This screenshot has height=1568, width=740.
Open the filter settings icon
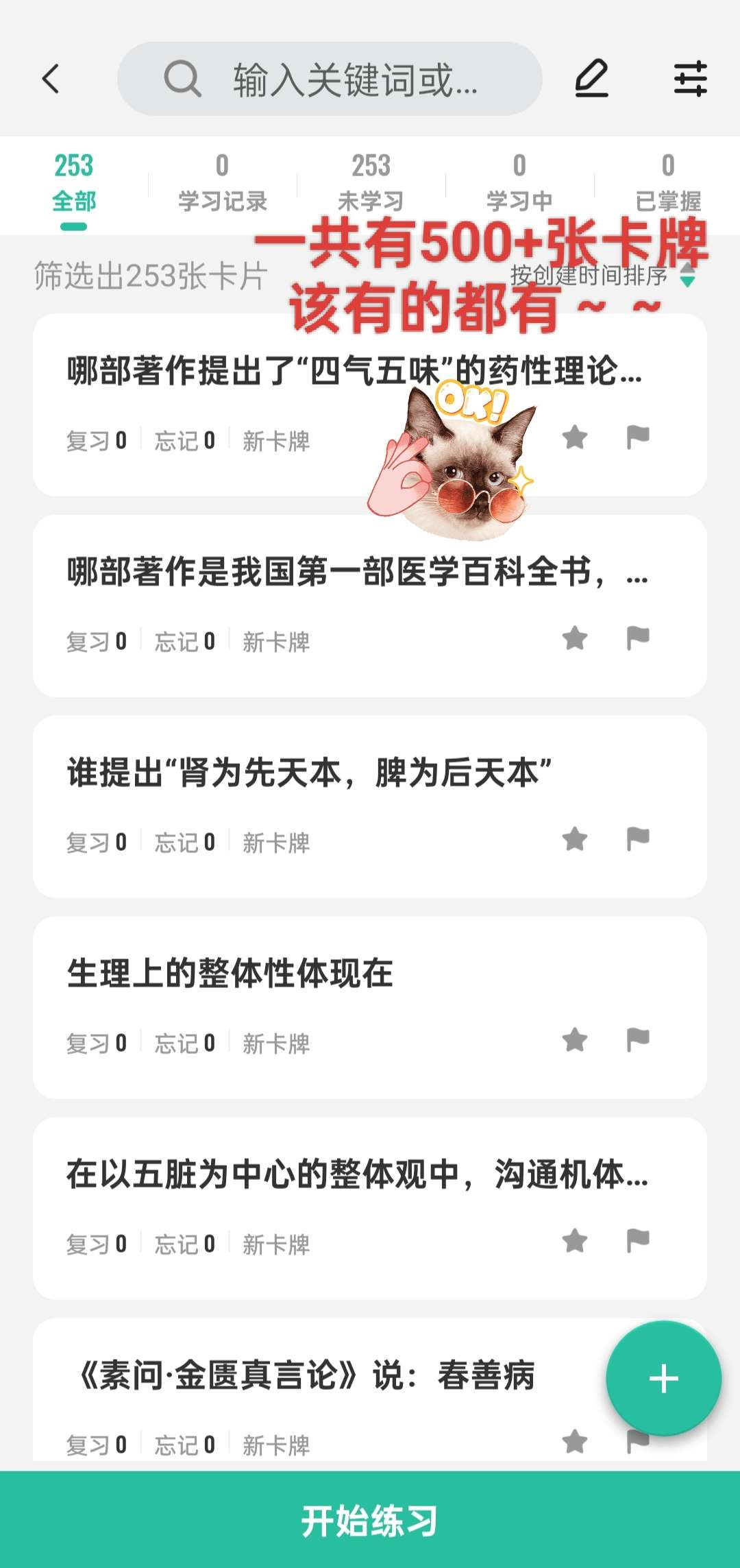[690, 79]
